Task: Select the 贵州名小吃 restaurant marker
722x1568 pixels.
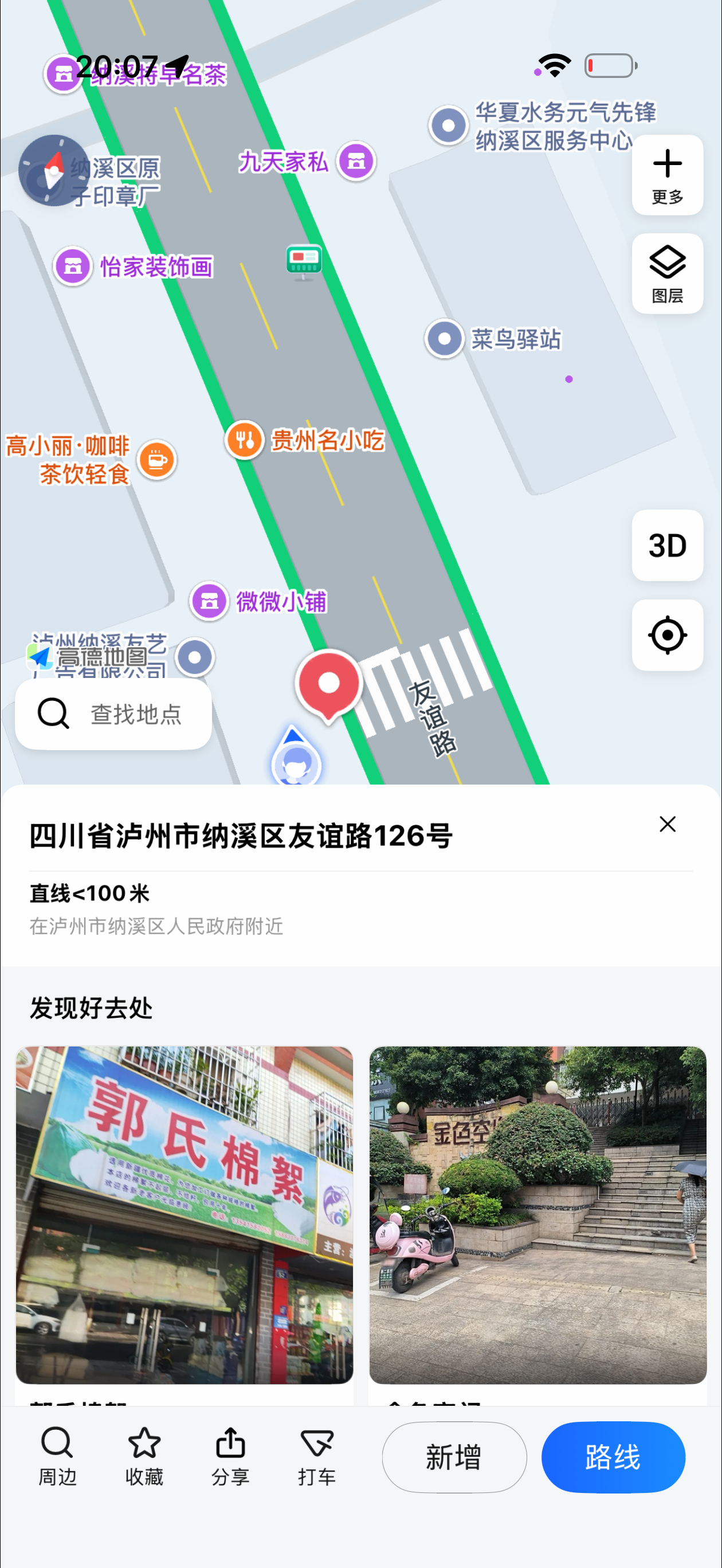Action: click(245, 440)
